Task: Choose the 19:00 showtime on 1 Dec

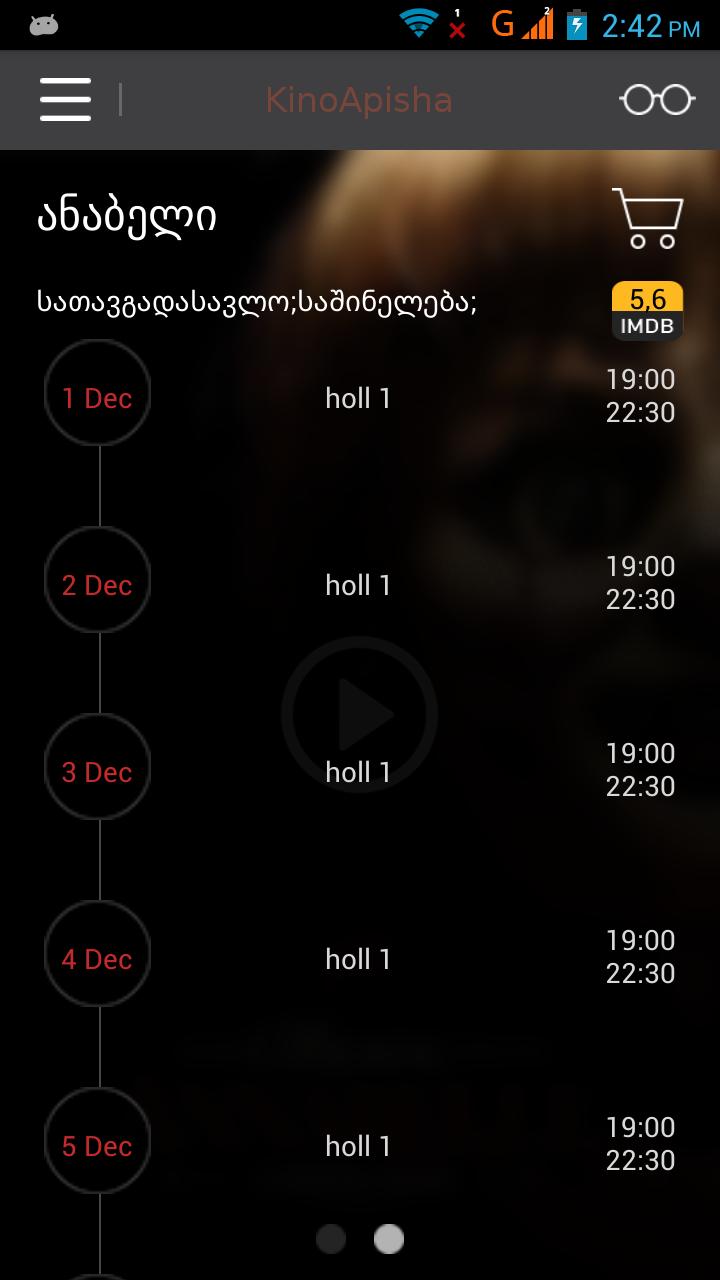Action: 641,380
